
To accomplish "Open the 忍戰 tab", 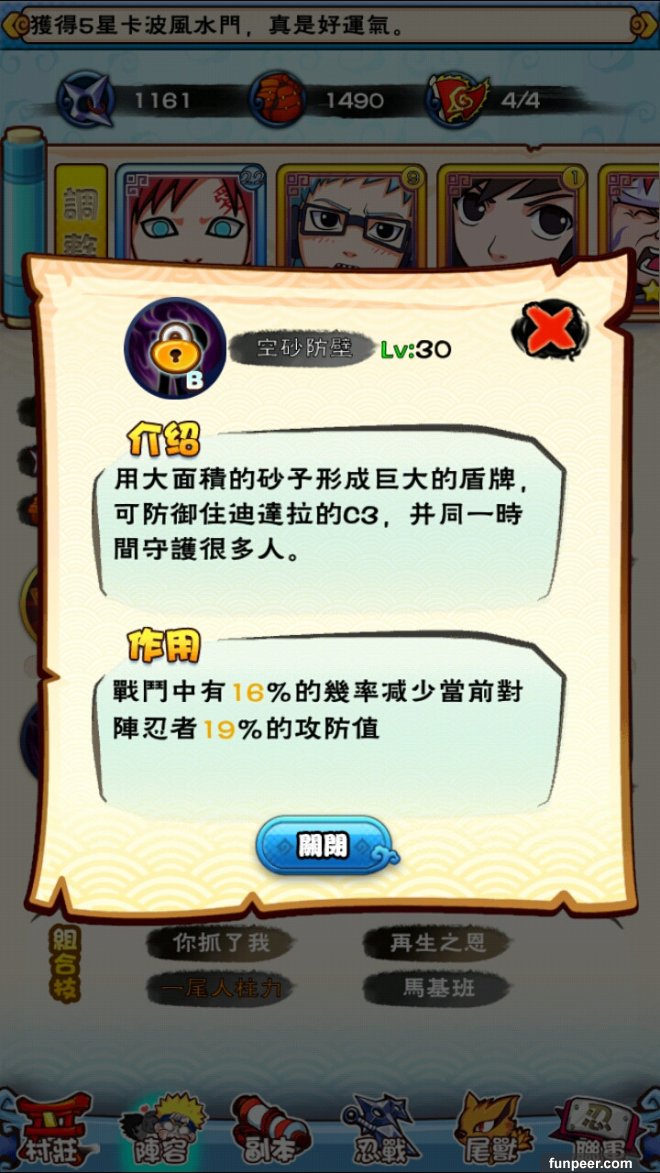I will 376,1130.
